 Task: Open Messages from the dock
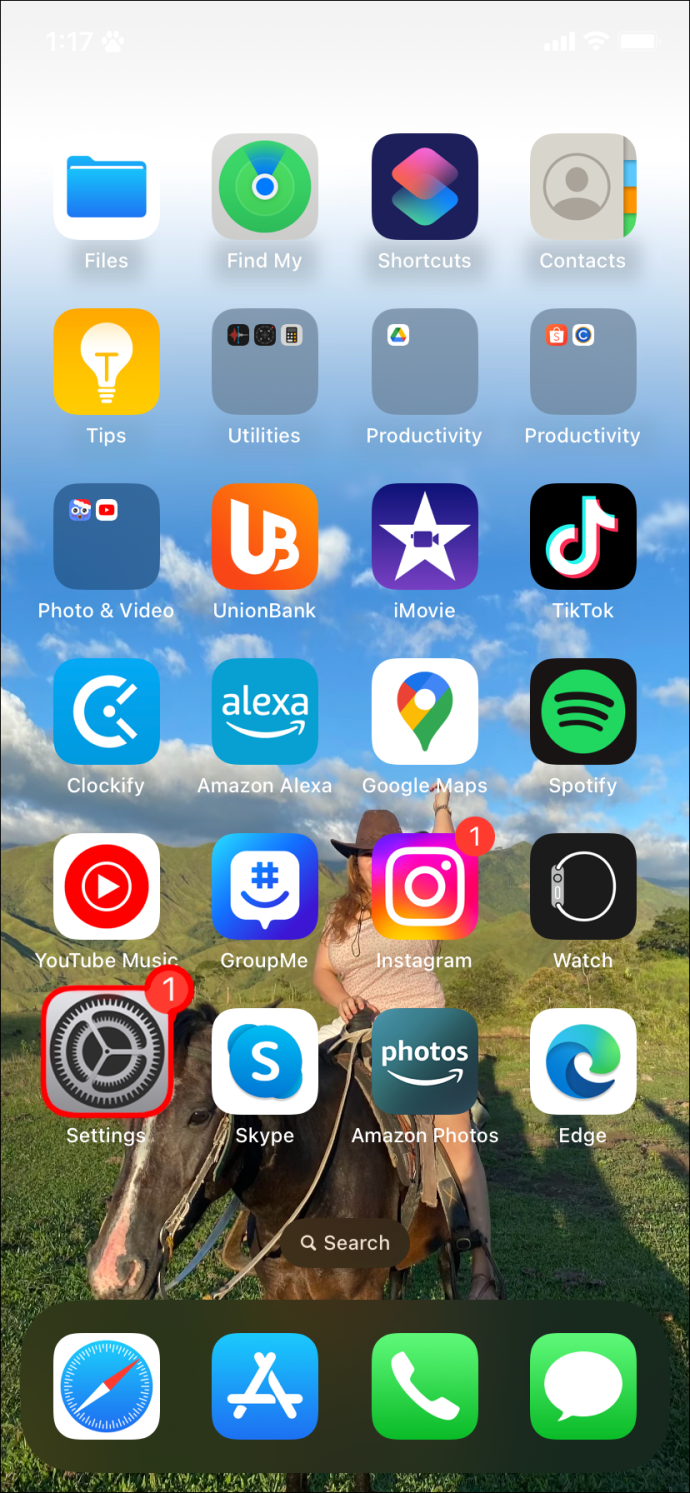[583, 1386]
